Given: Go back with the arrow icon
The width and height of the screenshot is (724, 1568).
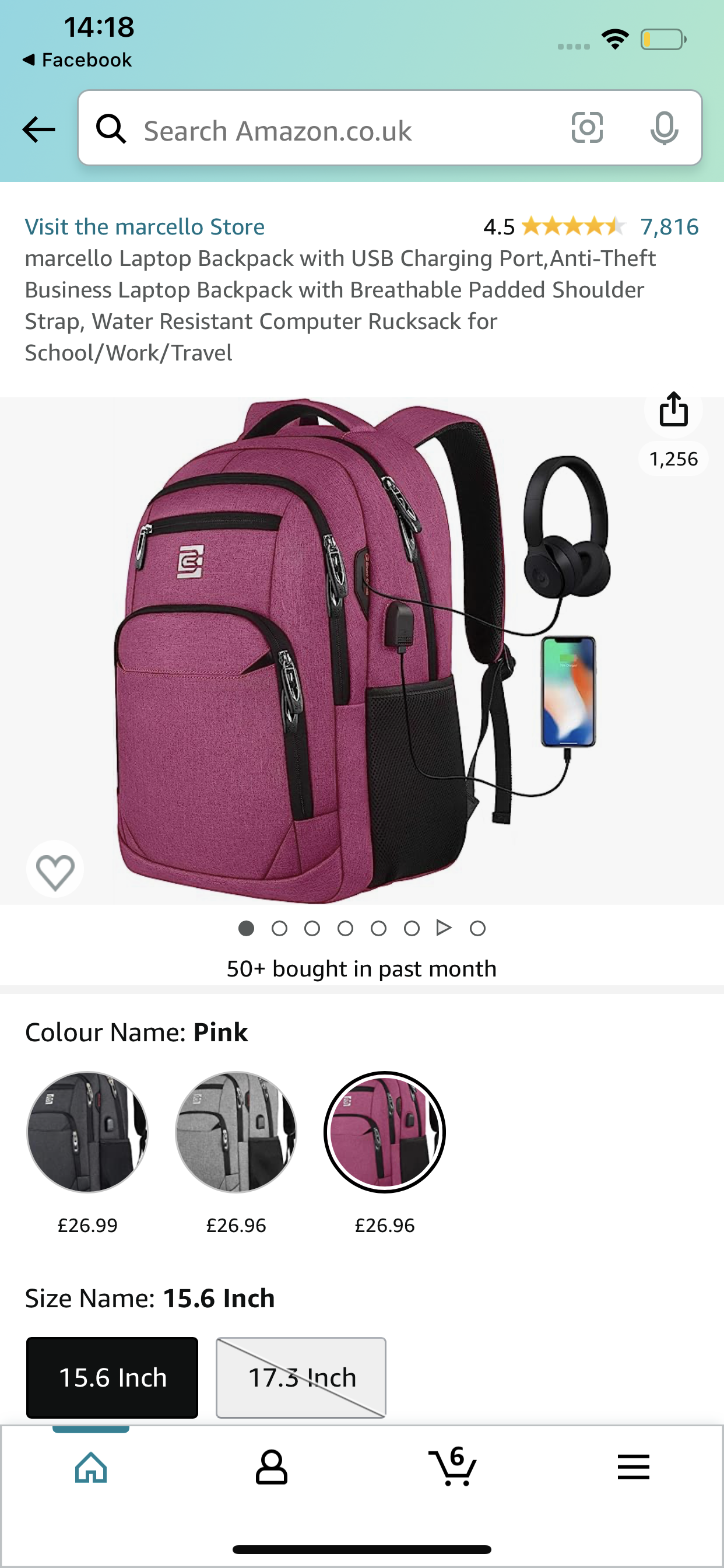Looking at the screenshot, I should tap(38, 129).
